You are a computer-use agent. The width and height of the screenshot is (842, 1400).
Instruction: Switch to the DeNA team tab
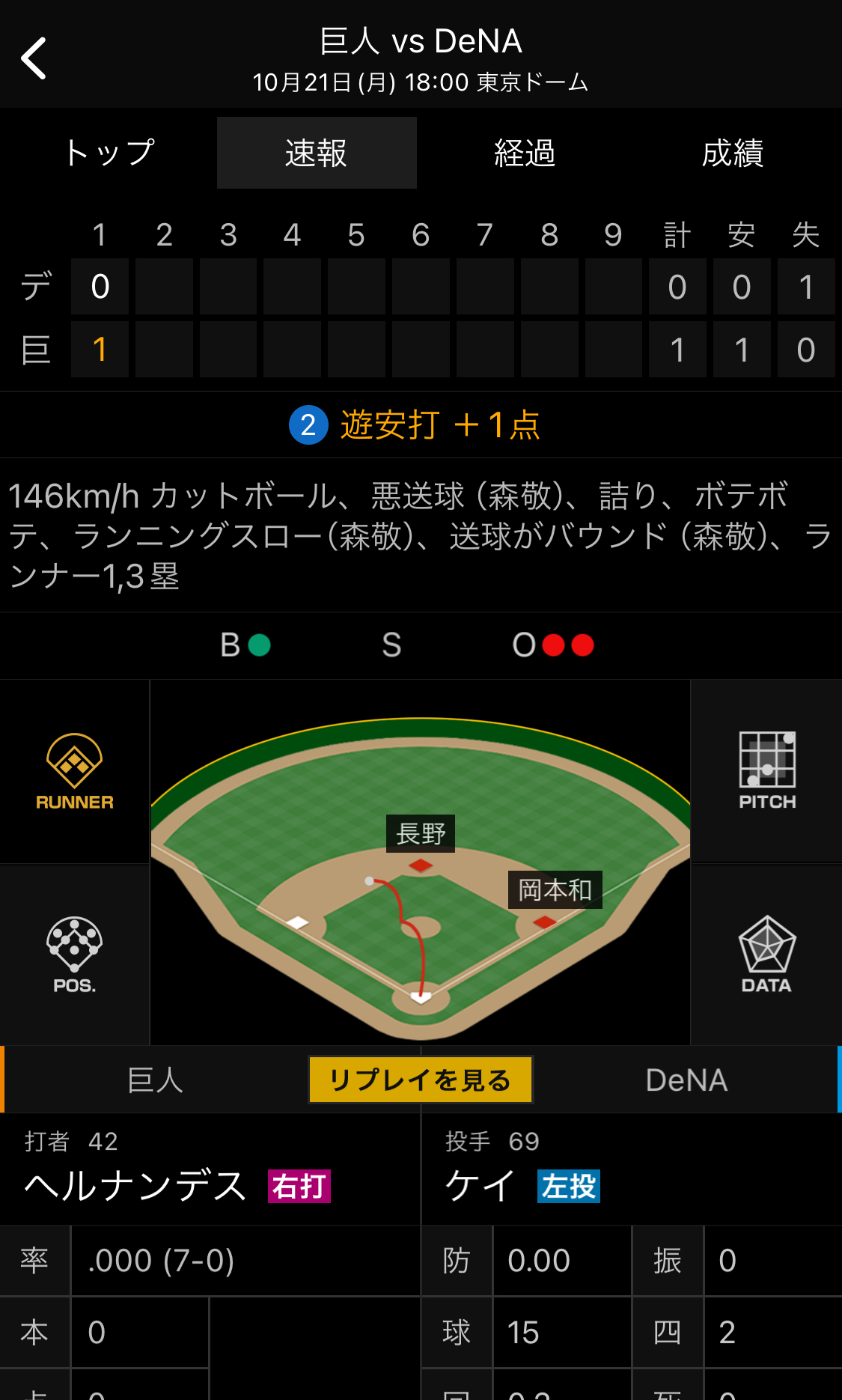point(686,1080)
